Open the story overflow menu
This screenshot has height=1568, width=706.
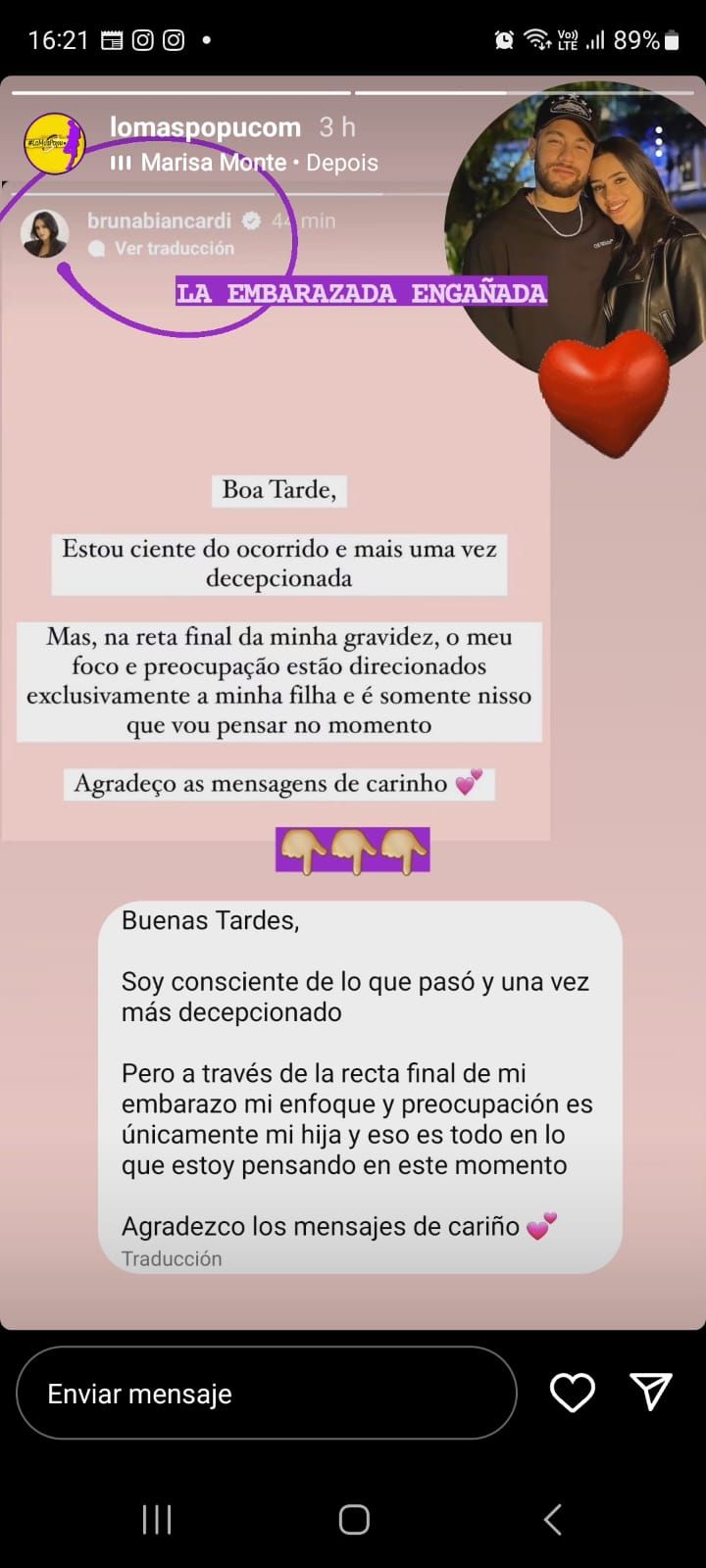point(659,142)
